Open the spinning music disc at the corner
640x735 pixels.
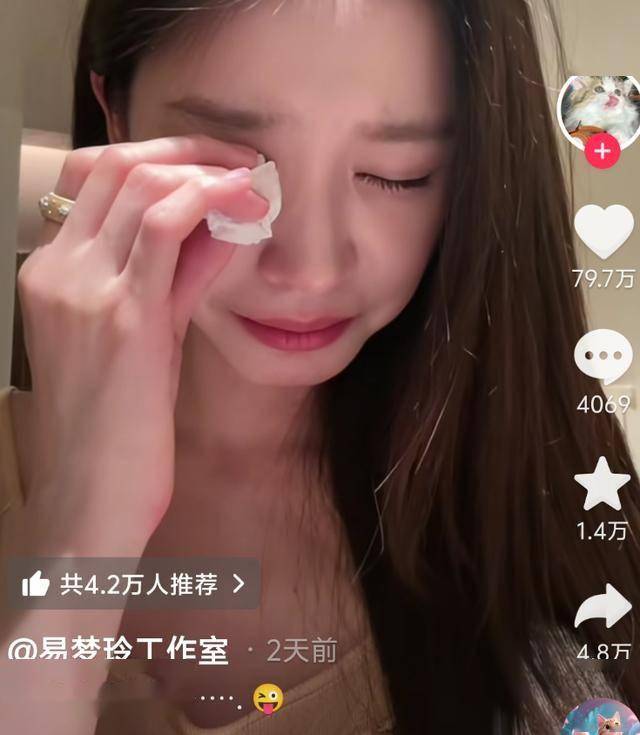[x=602, y=718]
